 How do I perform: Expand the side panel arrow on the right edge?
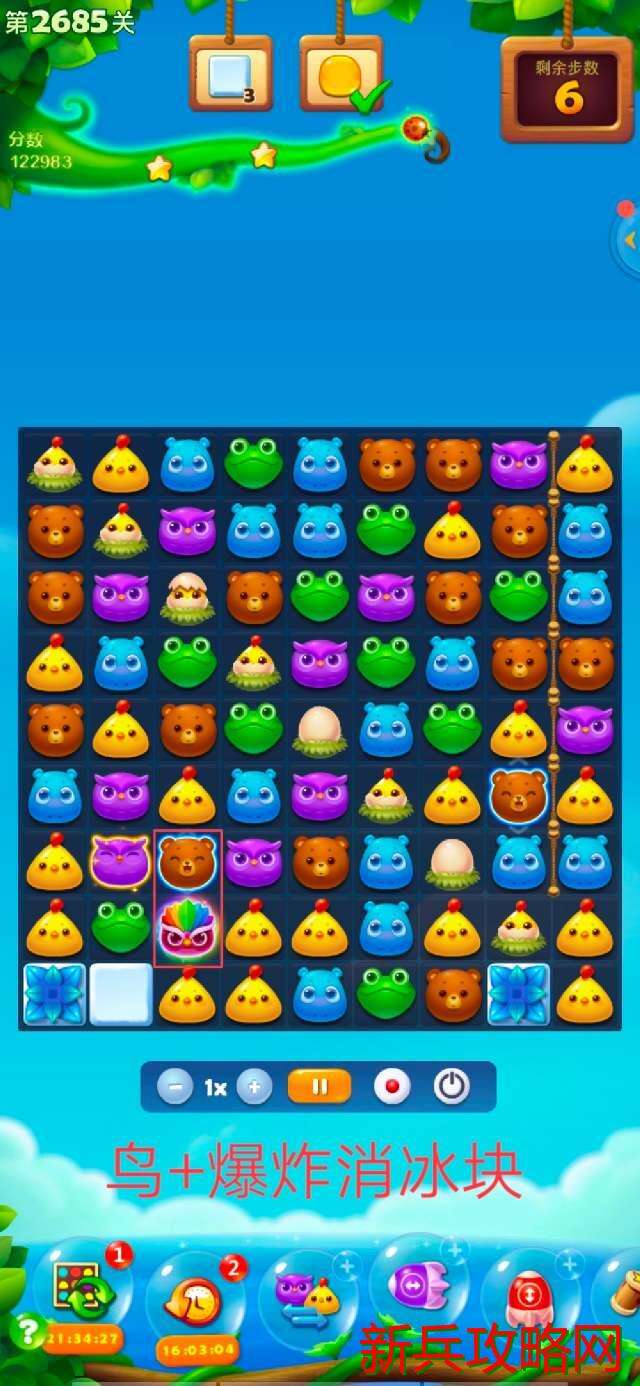(629, 240)
